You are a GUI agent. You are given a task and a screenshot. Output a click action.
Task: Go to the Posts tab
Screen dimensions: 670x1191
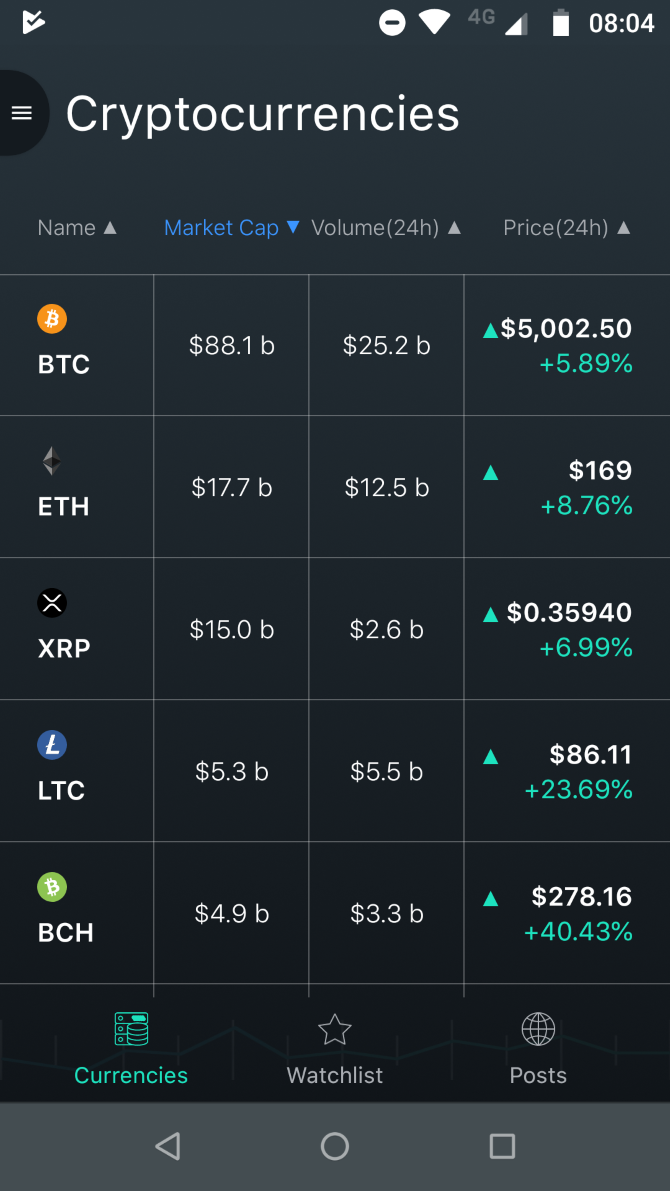[538, 1049]
